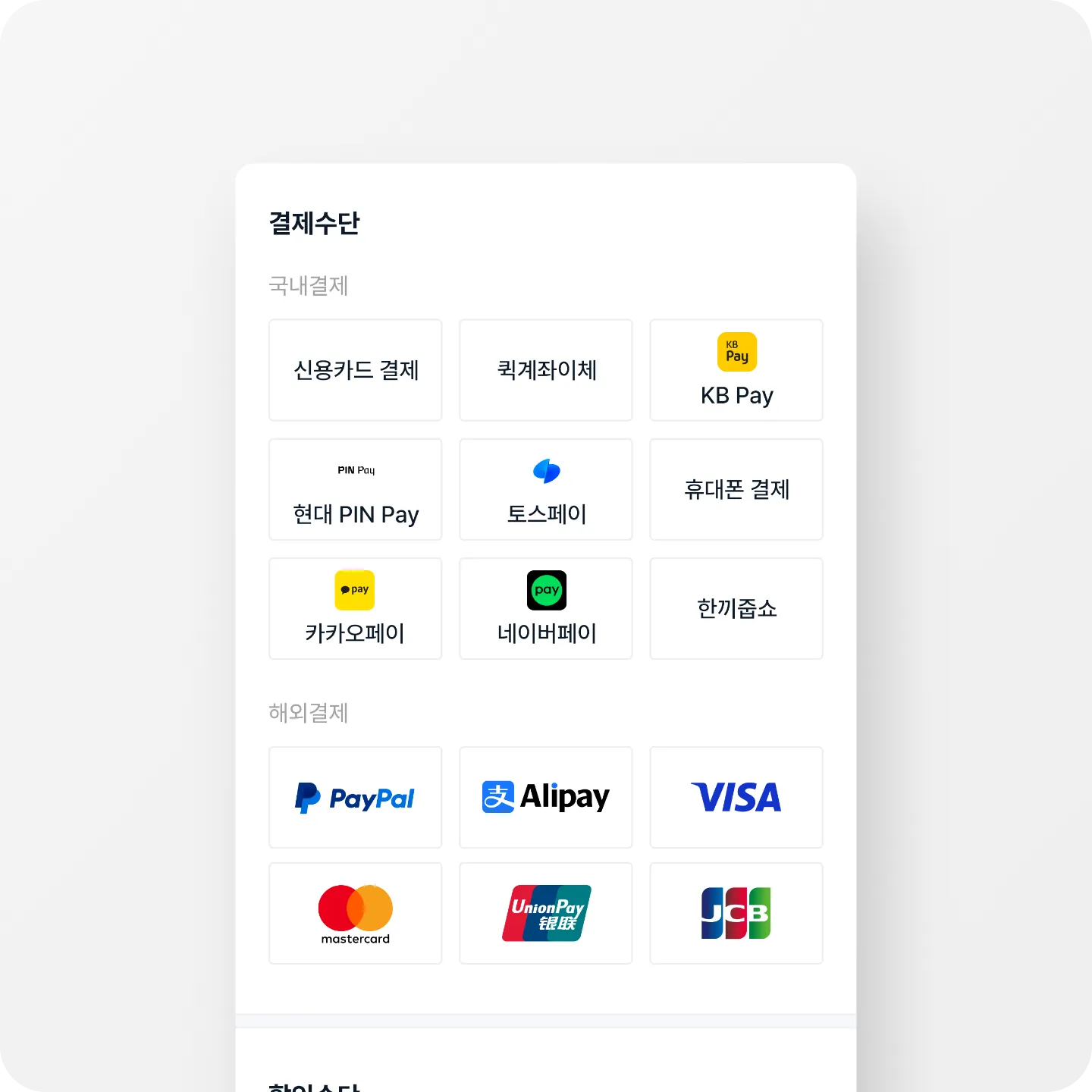The image size is (1092, 1092).
Task: Select JCB card payment
Action: point(736,913)
